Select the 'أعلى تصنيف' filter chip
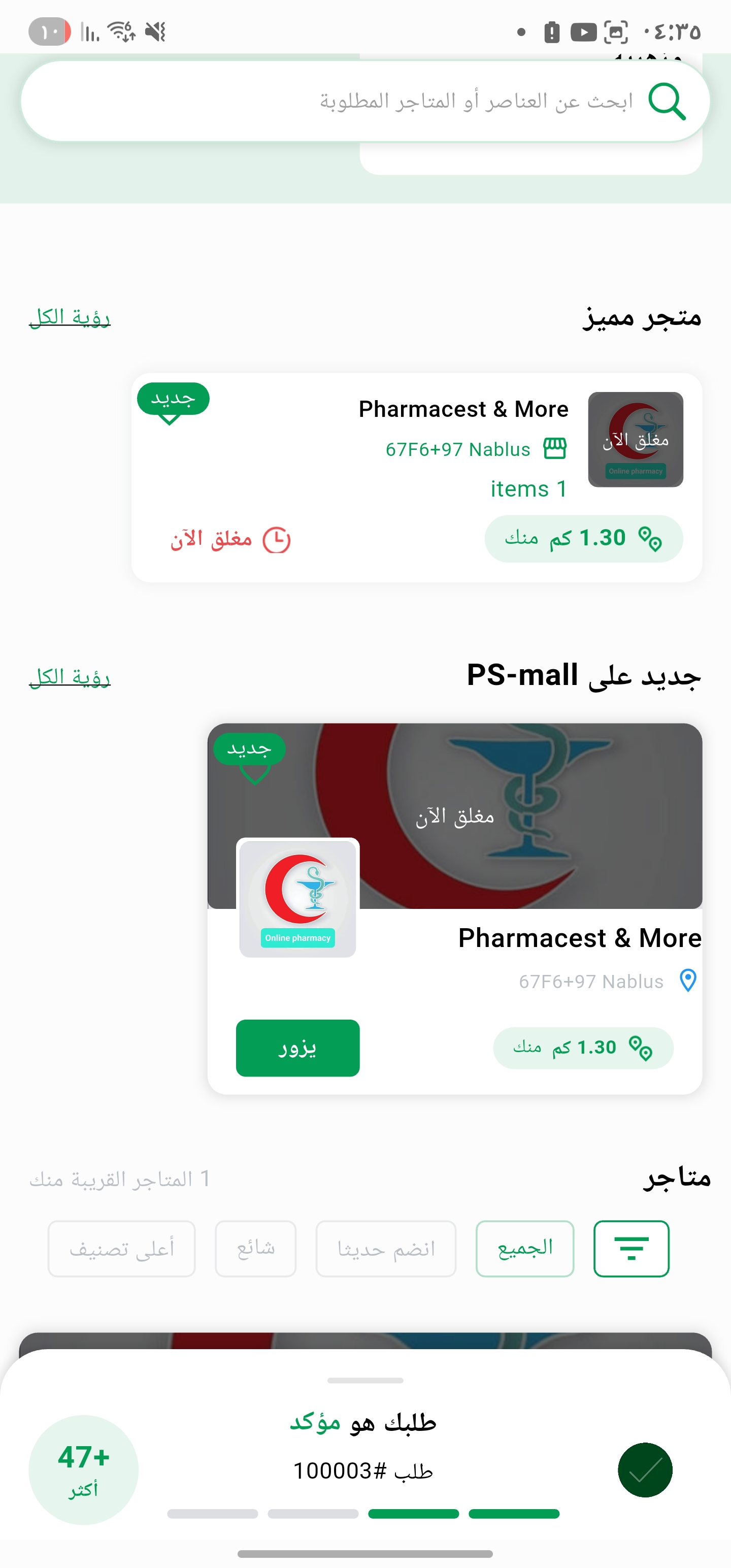This screenshot has width=731, height=1568. pos(122,1249)
